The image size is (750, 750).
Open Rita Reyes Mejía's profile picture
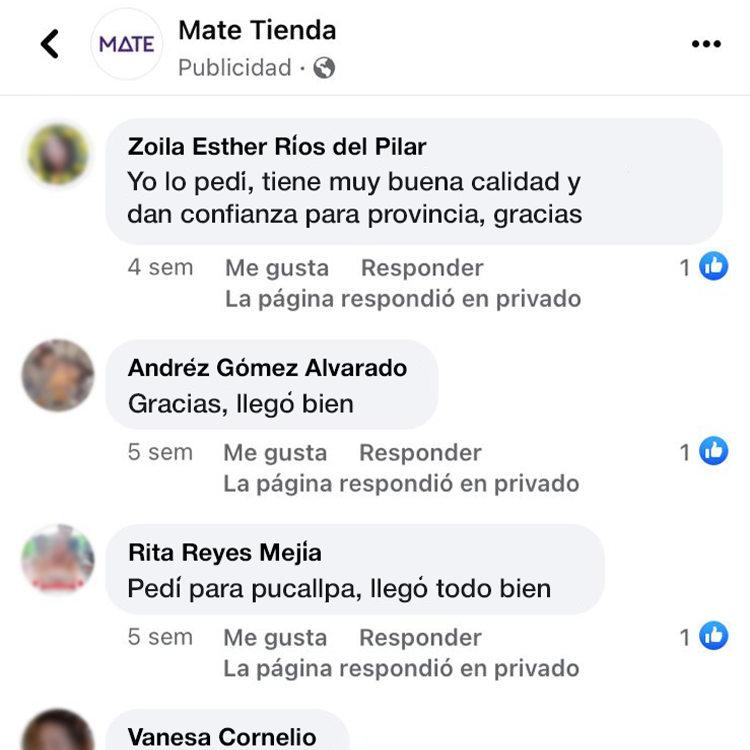point(58,560)
